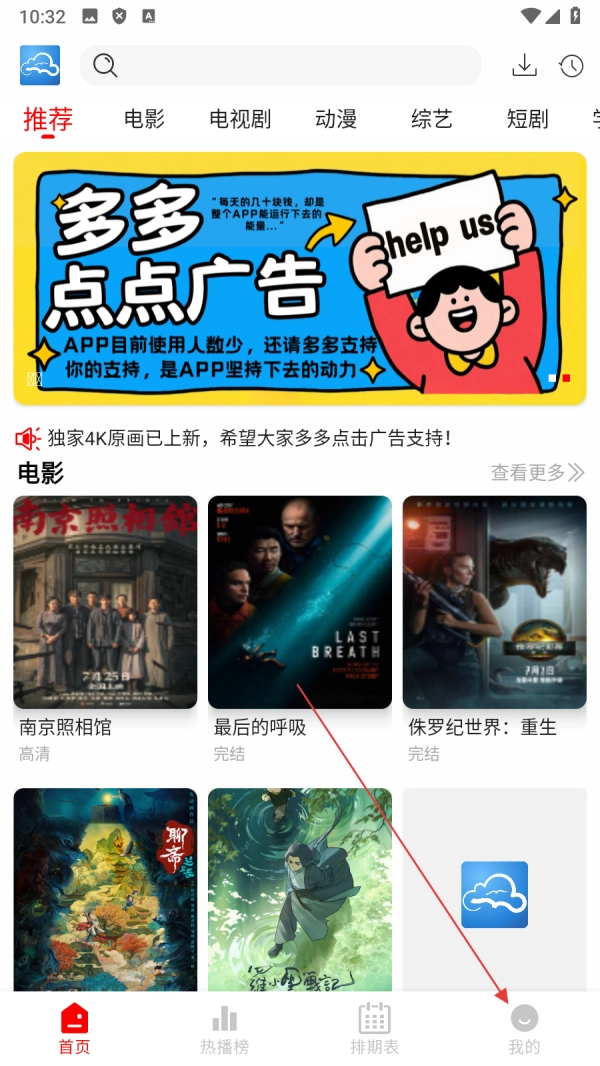Open the 聊斋 movie poster
Screen dimensions: 600x1066
point(105,889)
